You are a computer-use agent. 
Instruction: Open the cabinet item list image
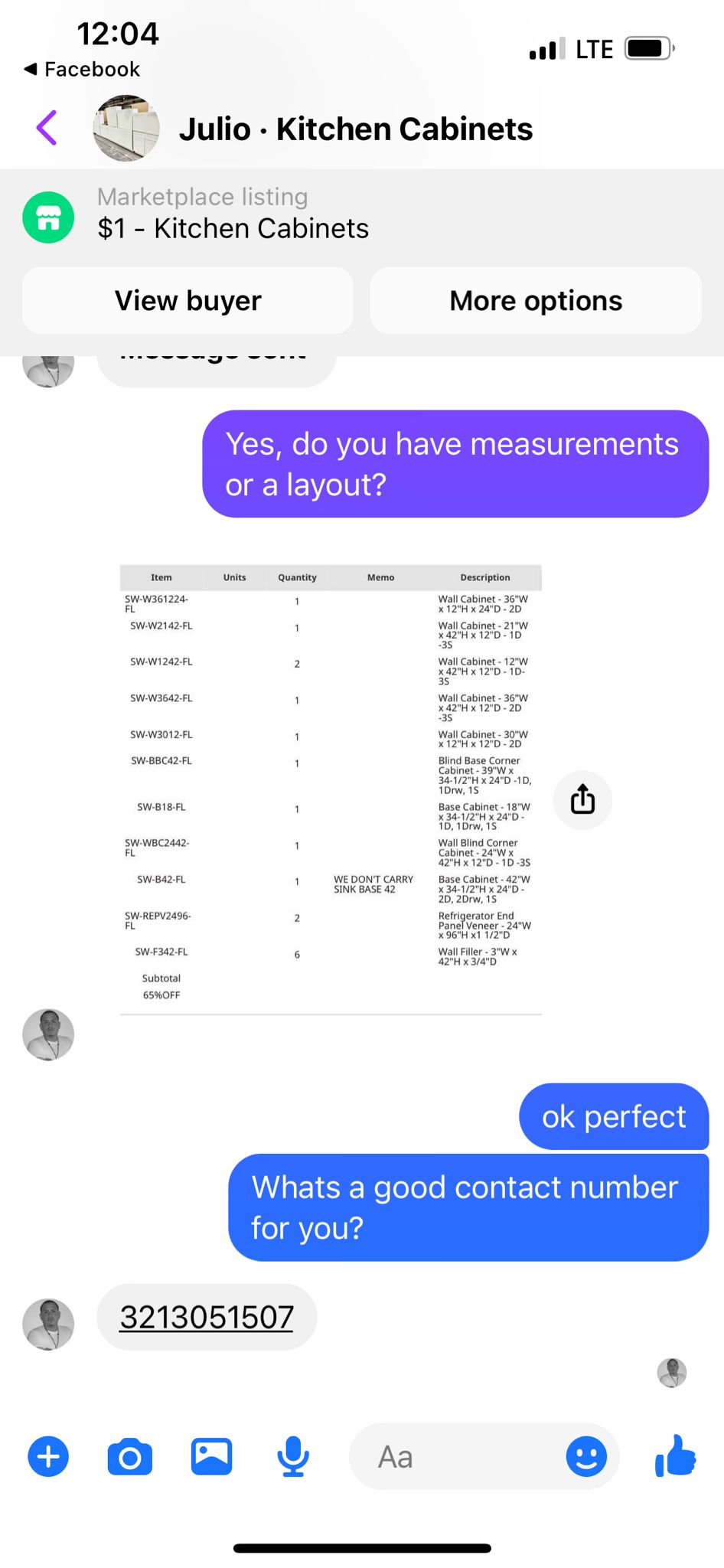(x=331, y=789)
